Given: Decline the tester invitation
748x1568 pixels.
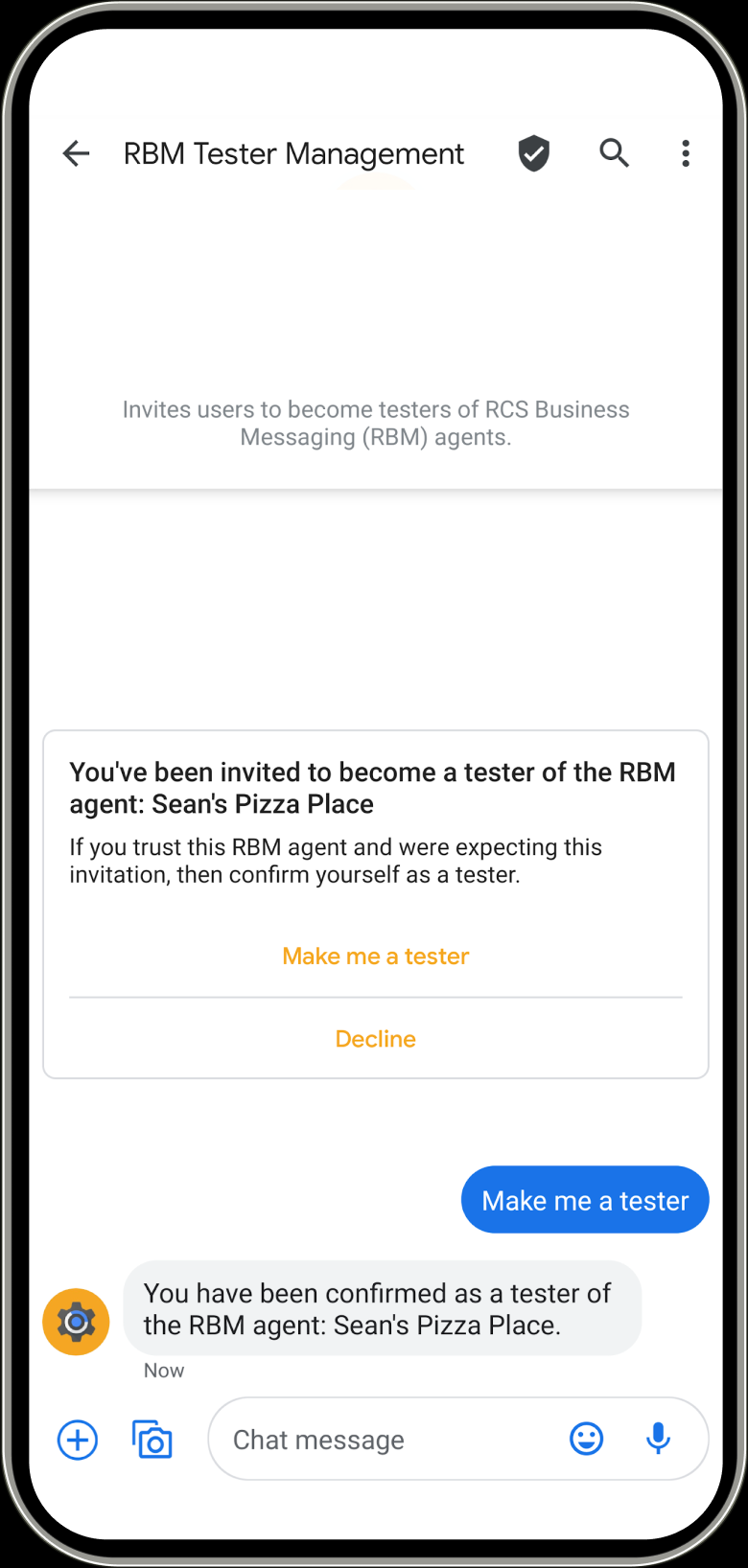Looking at the screenshot, I should click(x=376, y=1039).
